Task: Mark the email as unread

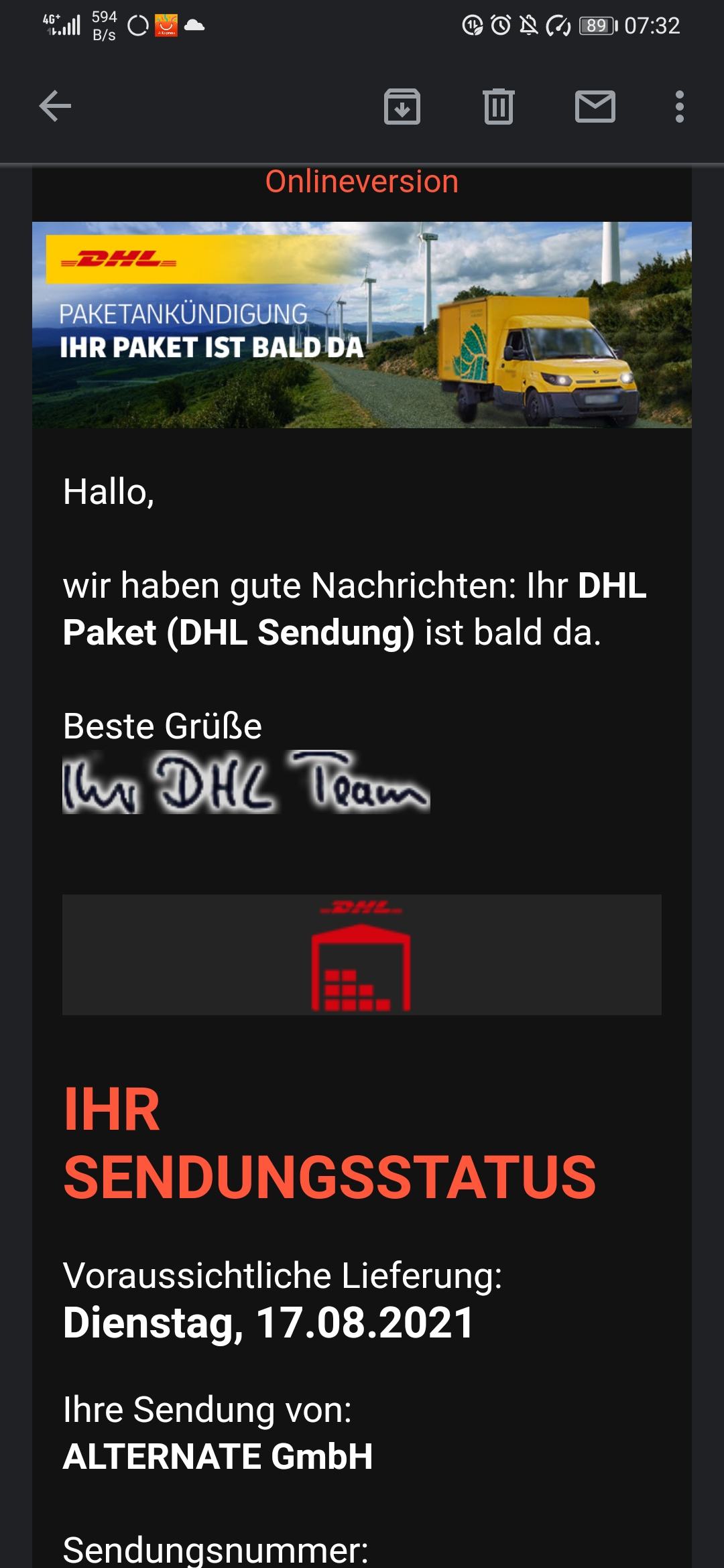Action: tap(595, 107)
